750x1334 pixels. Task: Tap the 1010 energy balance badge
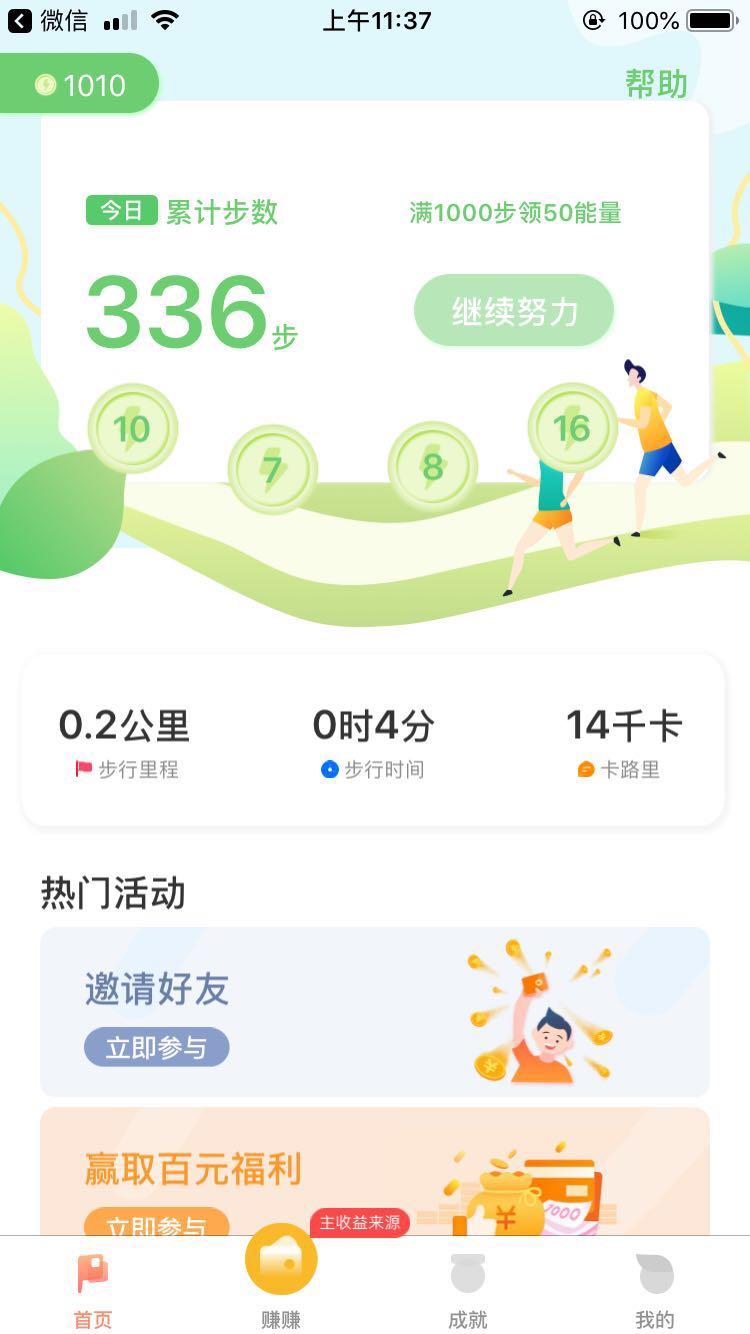[x=80, y=84]
